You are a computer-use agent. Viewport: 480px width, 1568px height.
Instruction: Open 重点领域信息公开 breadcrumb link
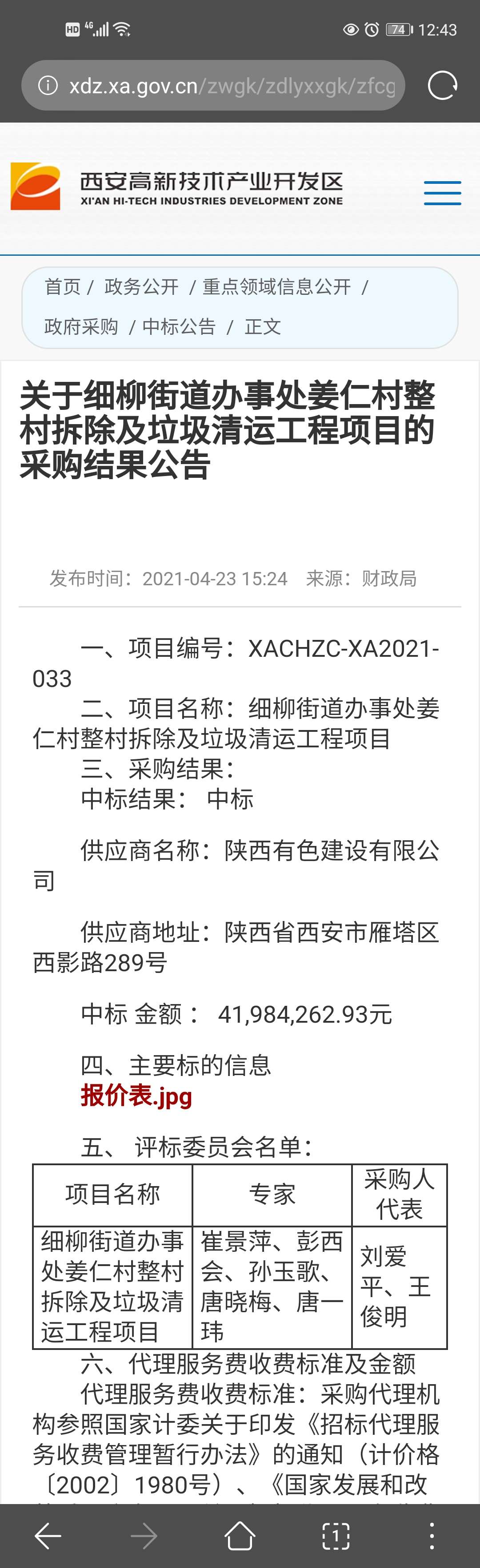(x=276, y=287)
